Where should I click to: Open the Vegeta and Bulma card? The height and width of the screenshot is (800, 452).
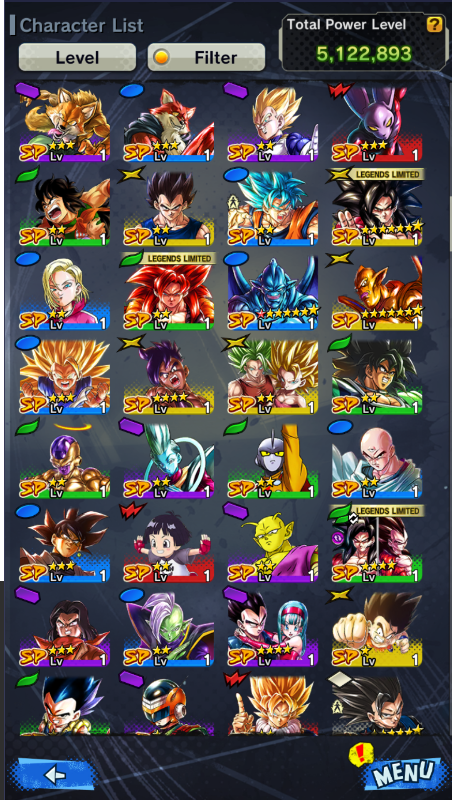(273, 629)
